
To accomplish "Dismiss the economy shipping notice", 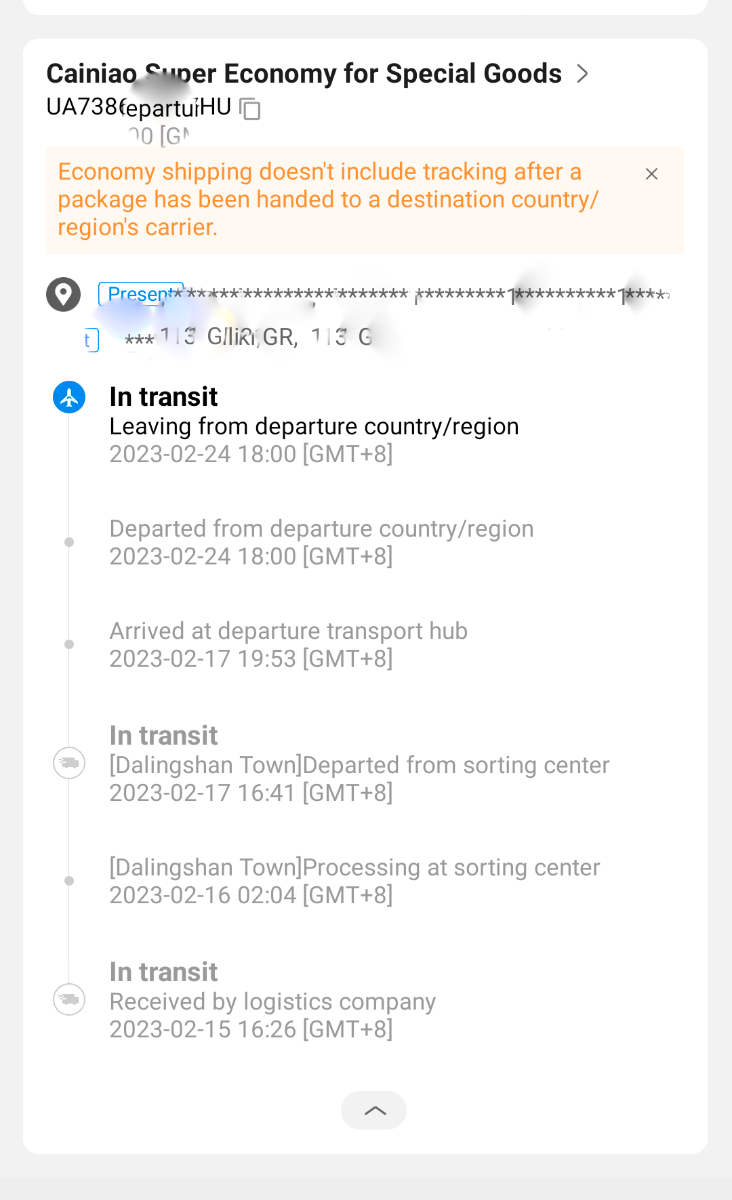I will (652, 174).
